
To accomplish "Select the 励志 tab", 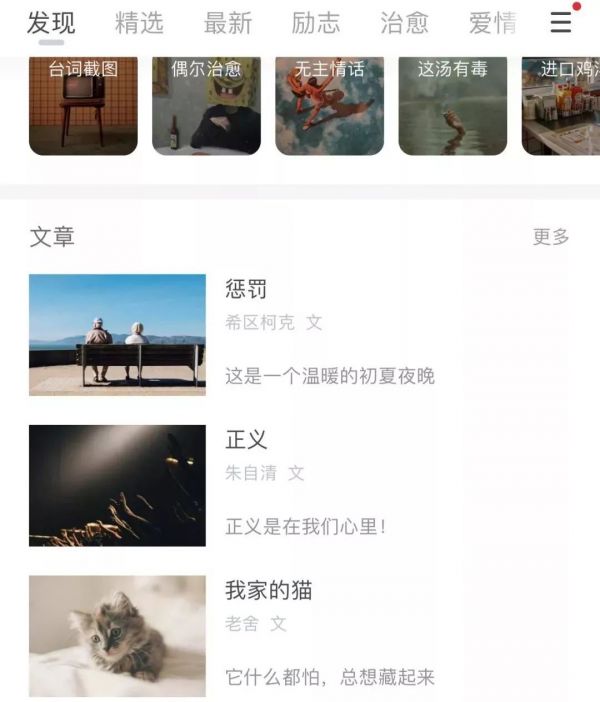I will 316,23.
